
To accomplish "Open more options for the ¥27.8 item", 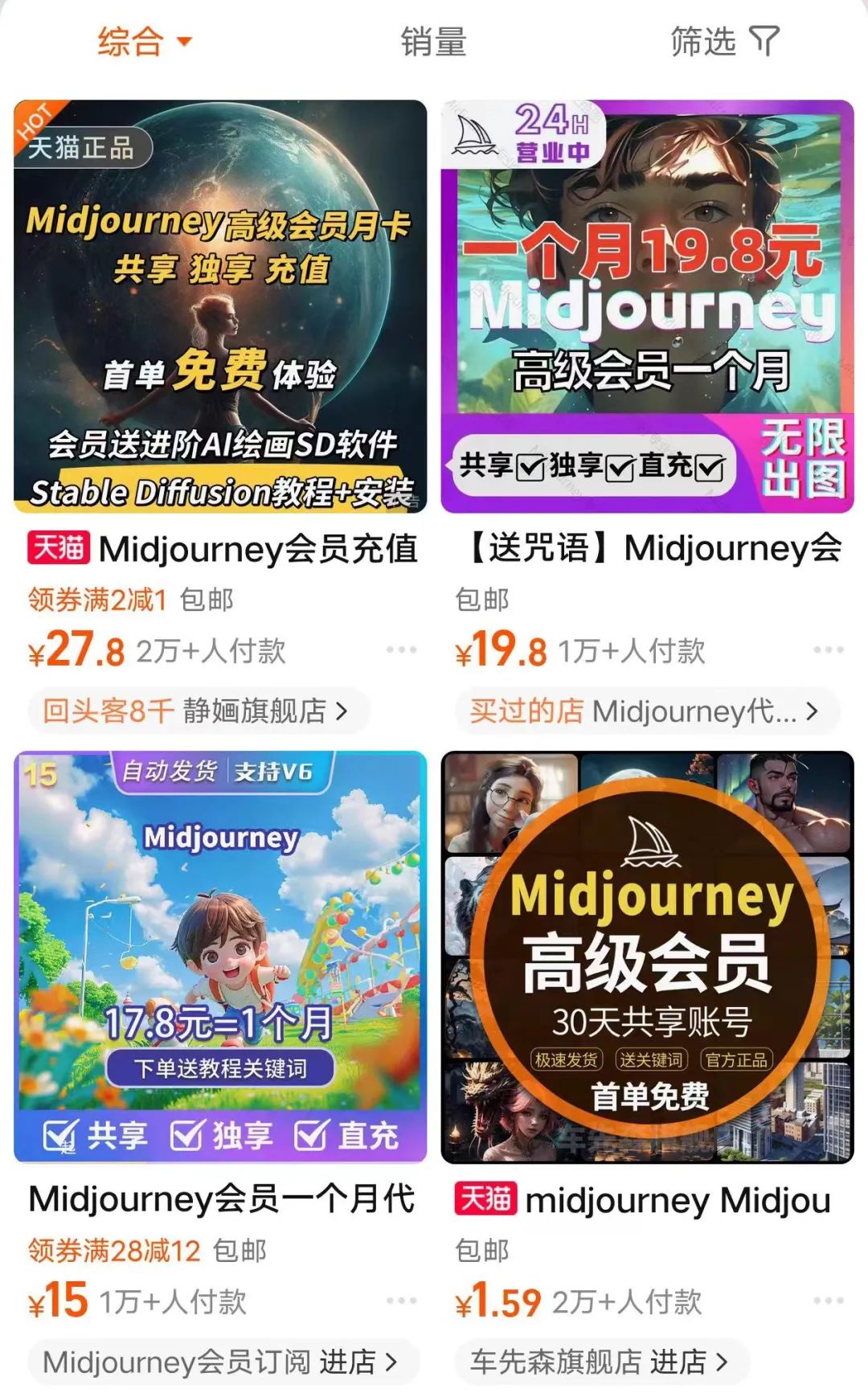I will coord(401,649).
